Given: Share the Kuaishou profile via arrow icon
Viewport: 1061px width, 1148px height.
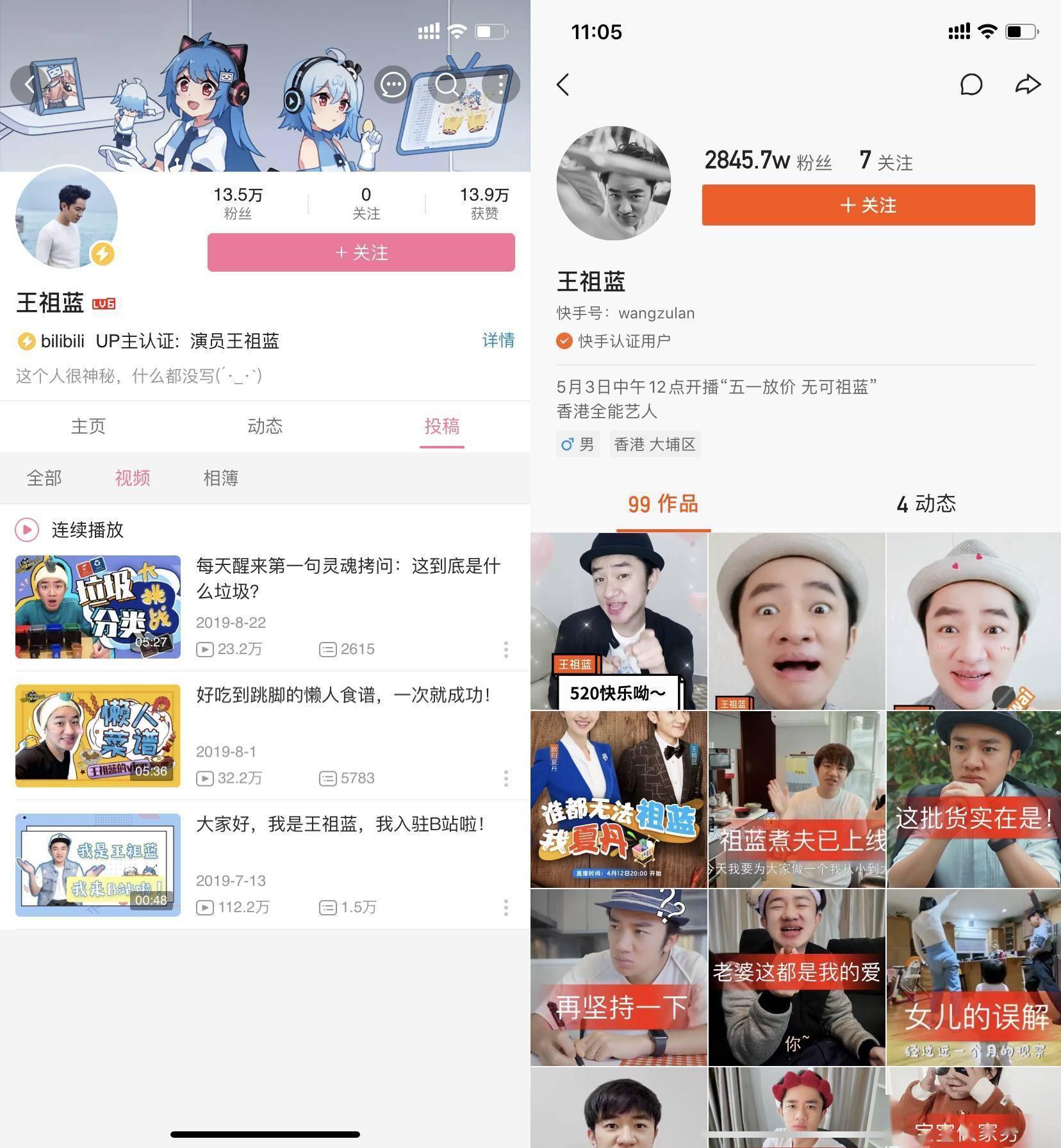Looking at the screenshot, I should pyautogui.click(x=1028, y=84).
